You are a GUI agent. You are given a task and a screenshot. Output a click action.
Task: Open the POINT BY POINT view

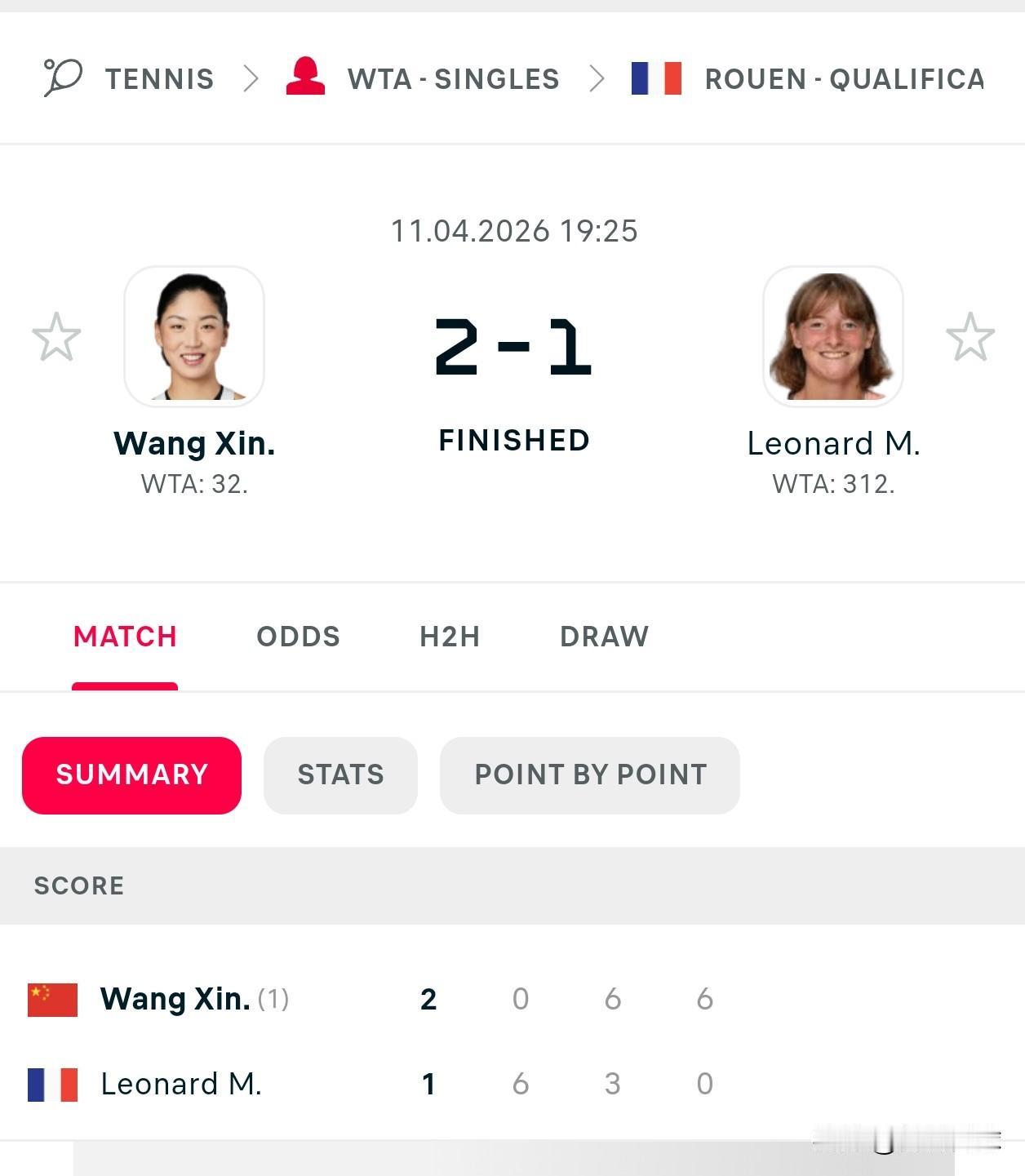coord(590,774)
